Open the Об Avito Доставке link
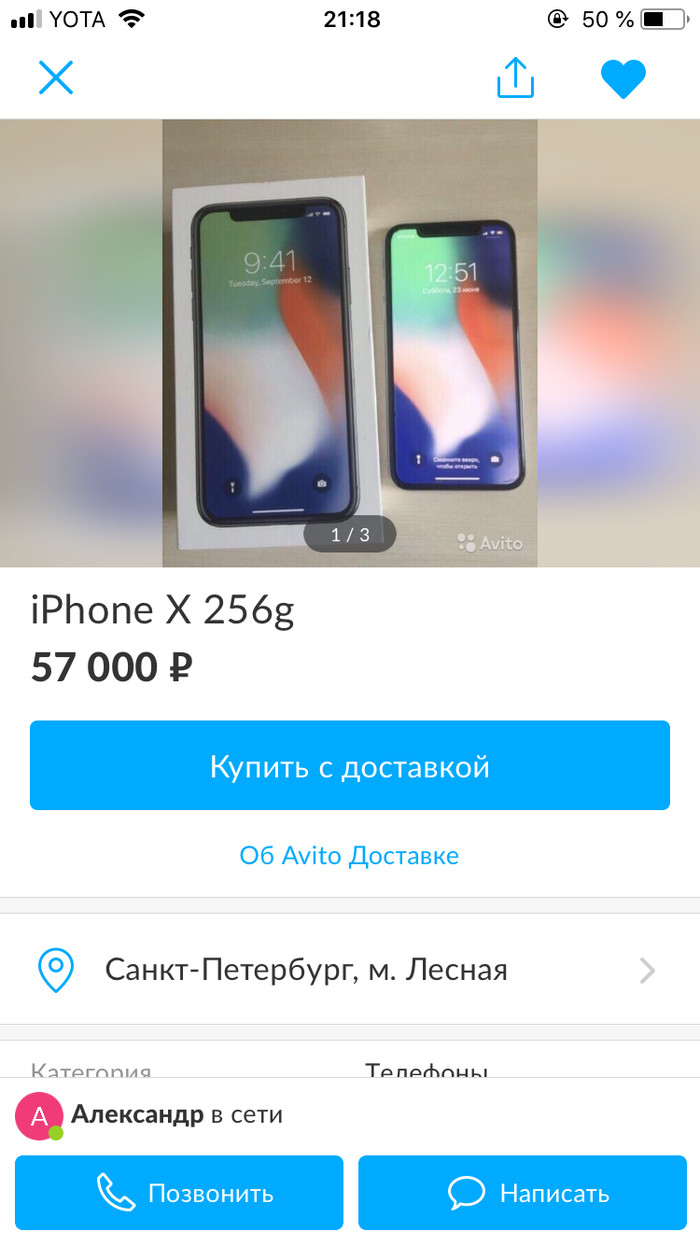700x1245 pixels. [349, 856]
